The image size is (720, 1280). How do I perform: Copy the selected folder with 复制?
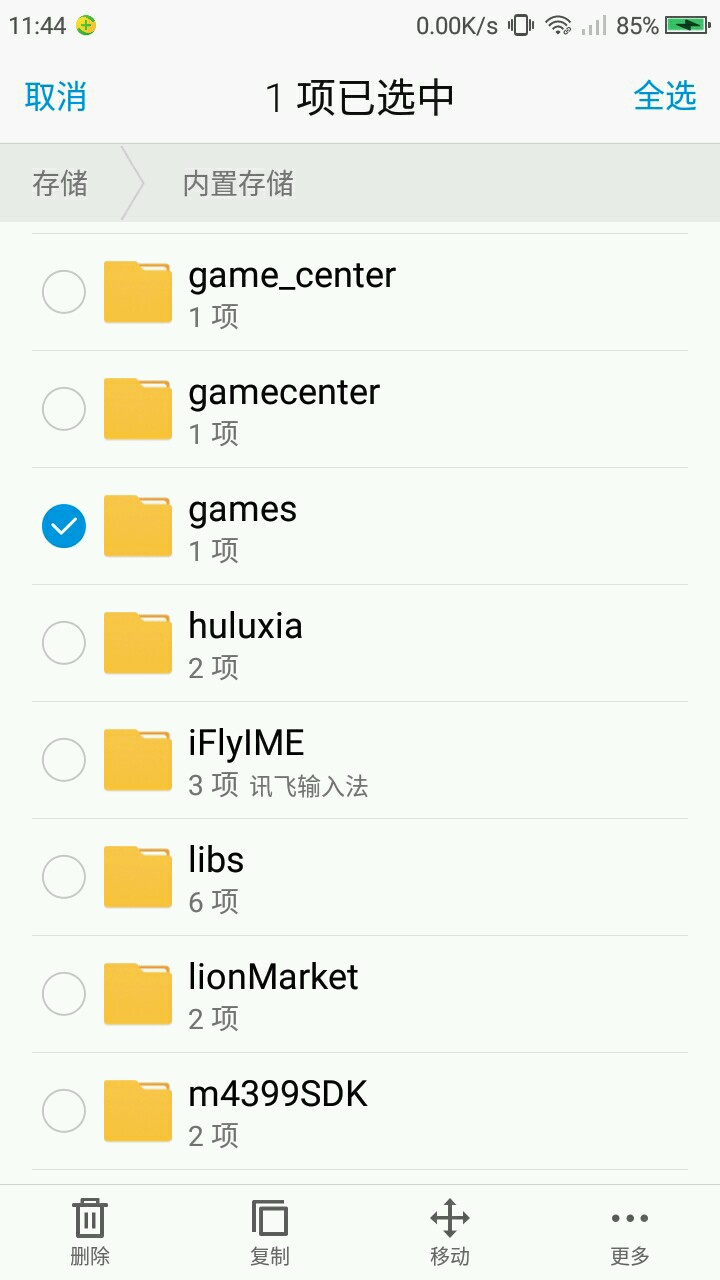click(270, 1232)
